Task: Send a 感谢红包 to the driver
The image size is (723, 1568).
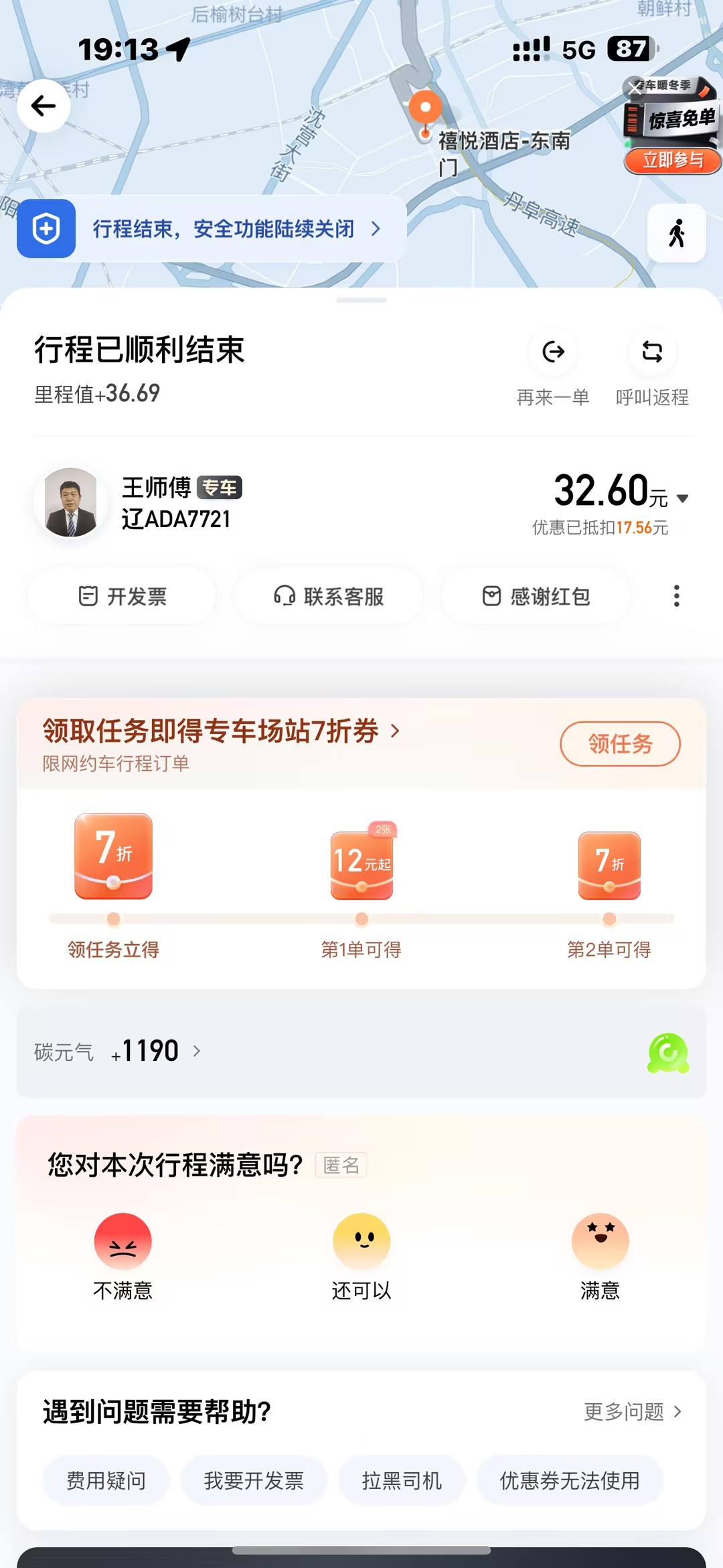Action: [x=536, y=596]
